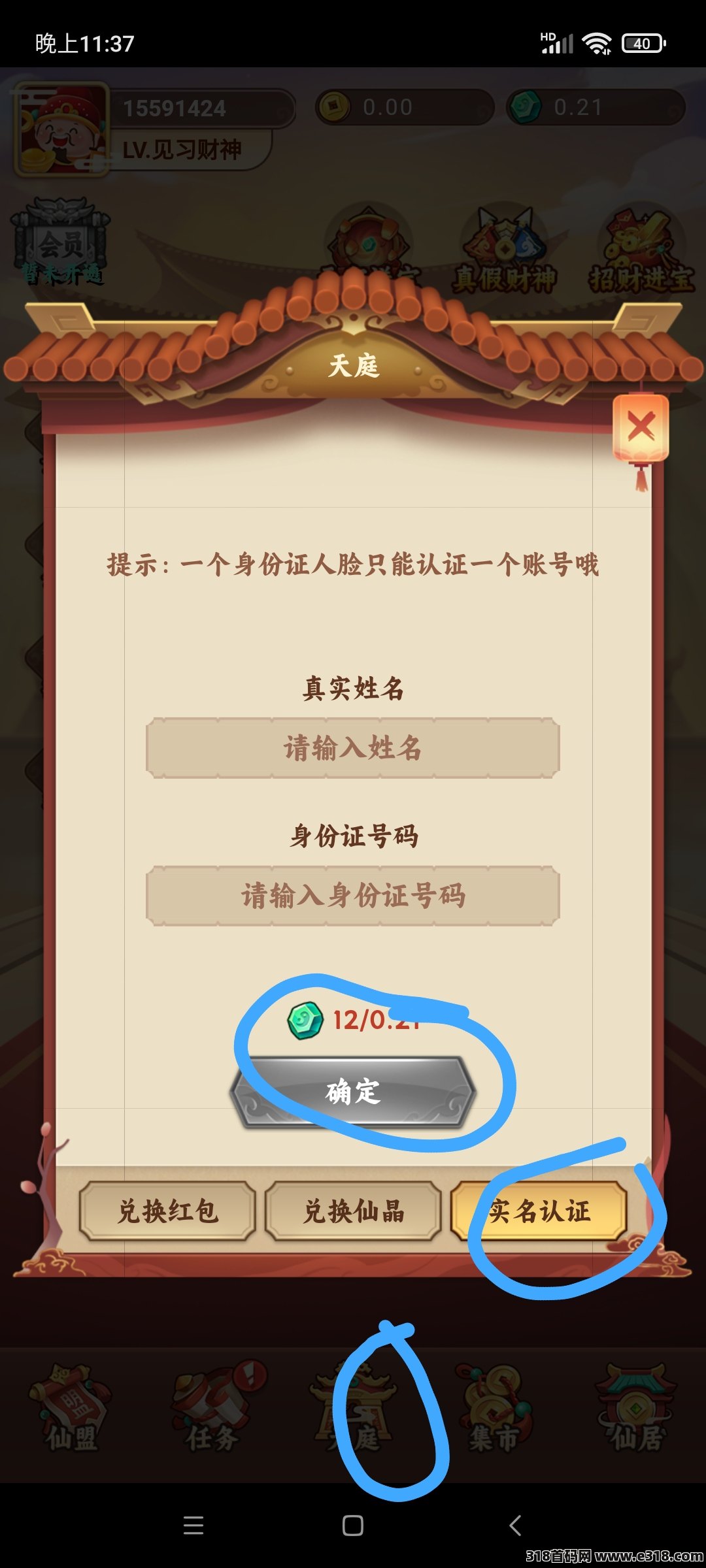
Task: Close the 天庭 dialog with the X
Action: click(641, 428)
